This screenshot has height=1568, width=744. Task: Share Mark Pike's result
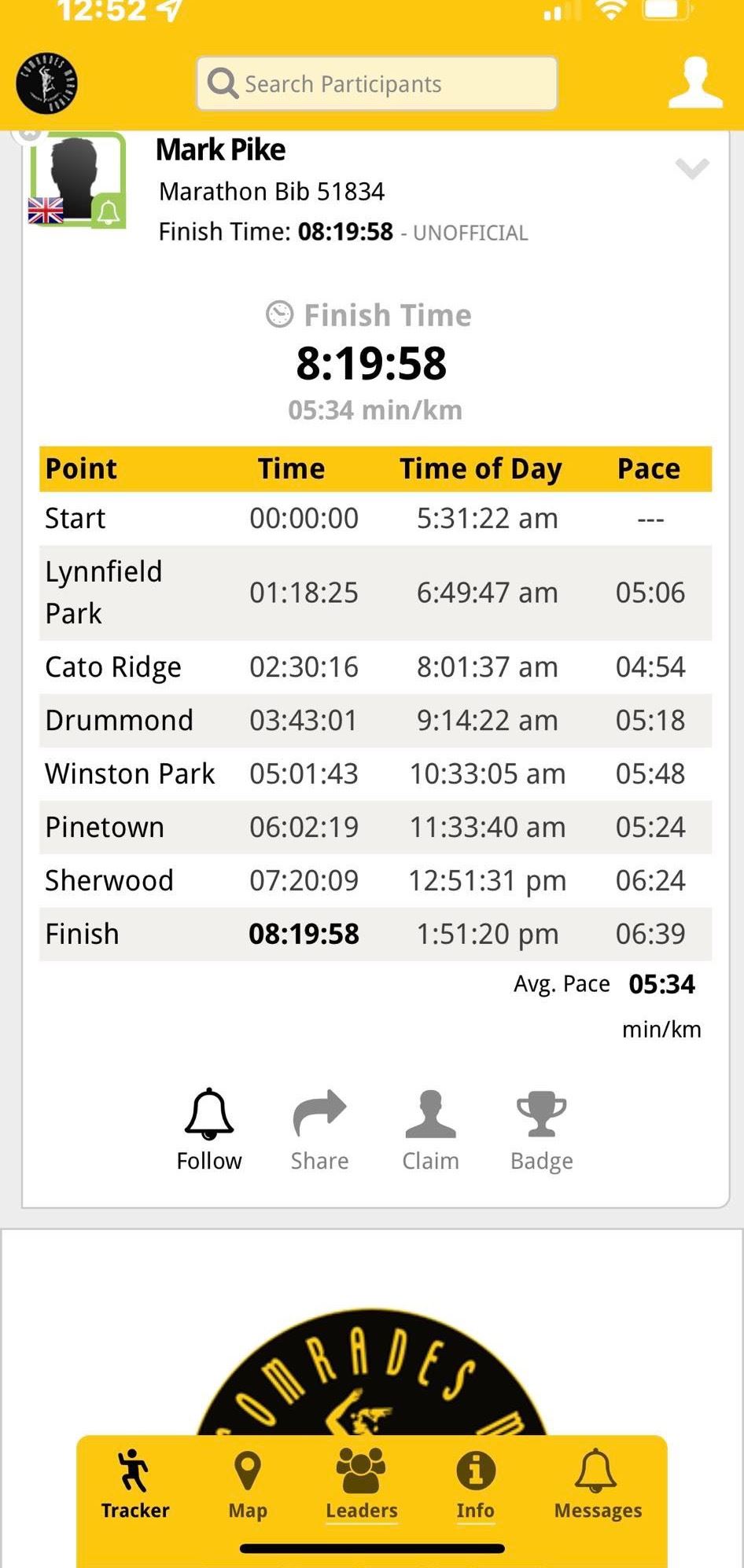point(319,1129)
